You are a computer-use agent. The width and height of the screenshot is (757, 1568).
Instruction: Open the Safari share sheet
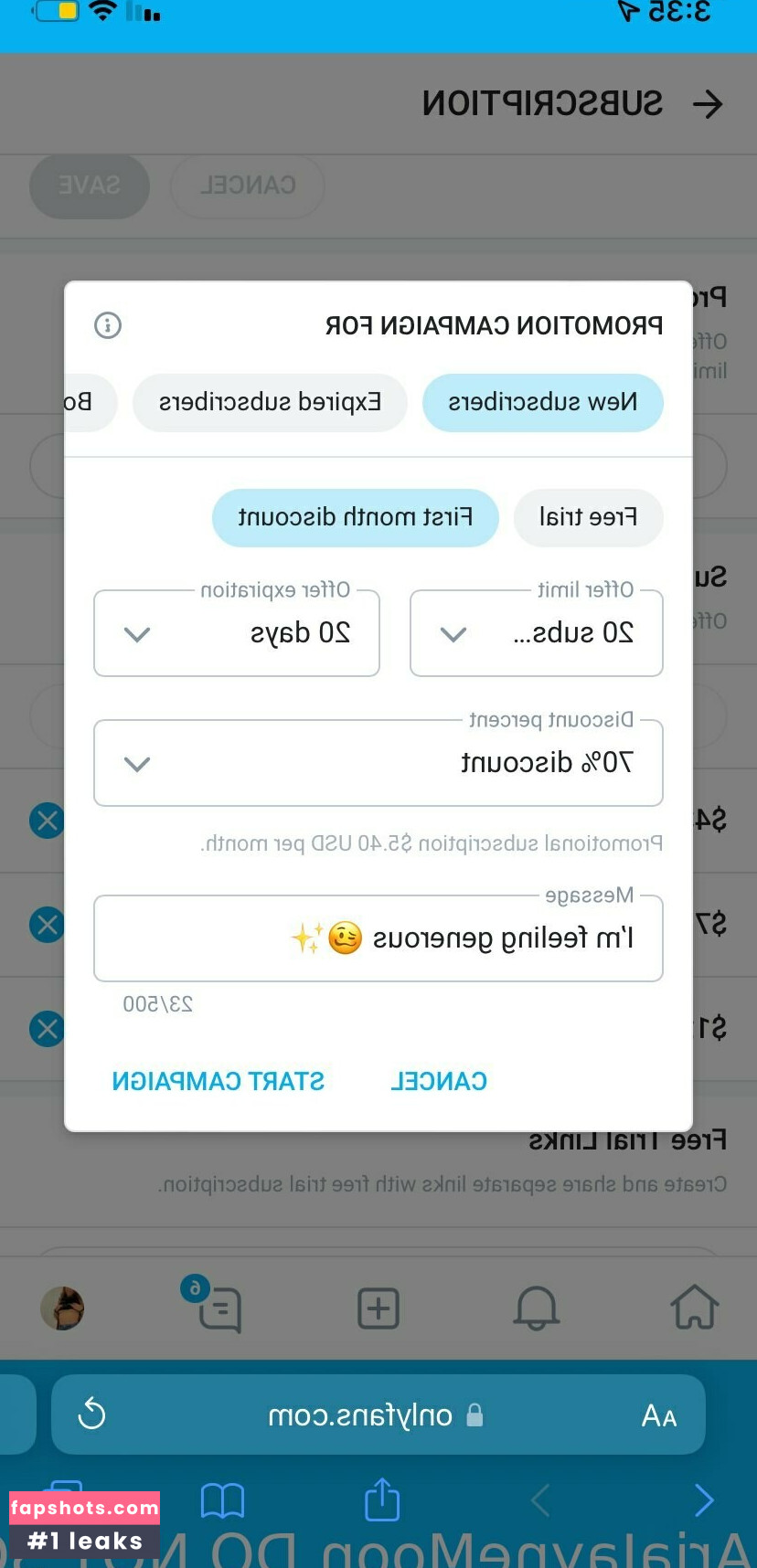pyautogui.click(x=382, y=1499)
